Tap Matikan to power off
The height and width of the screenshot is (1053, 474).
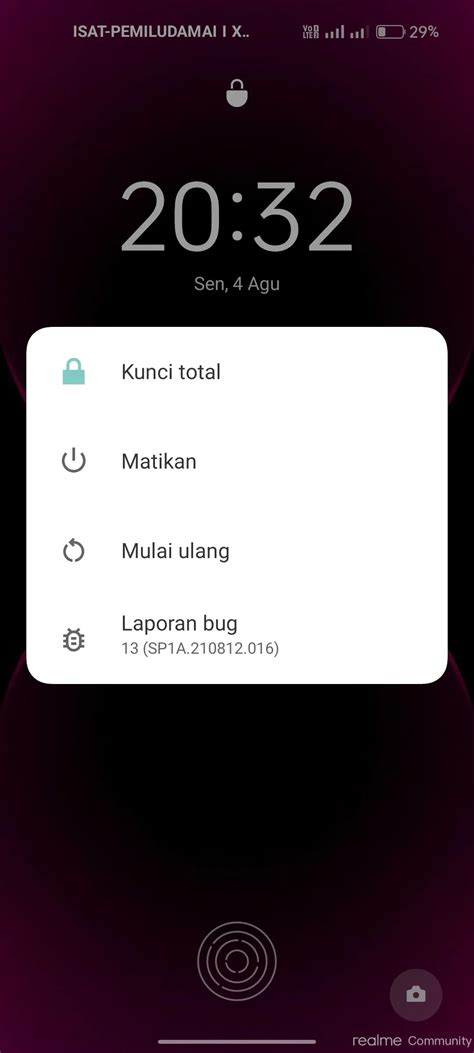coord(236,461)
